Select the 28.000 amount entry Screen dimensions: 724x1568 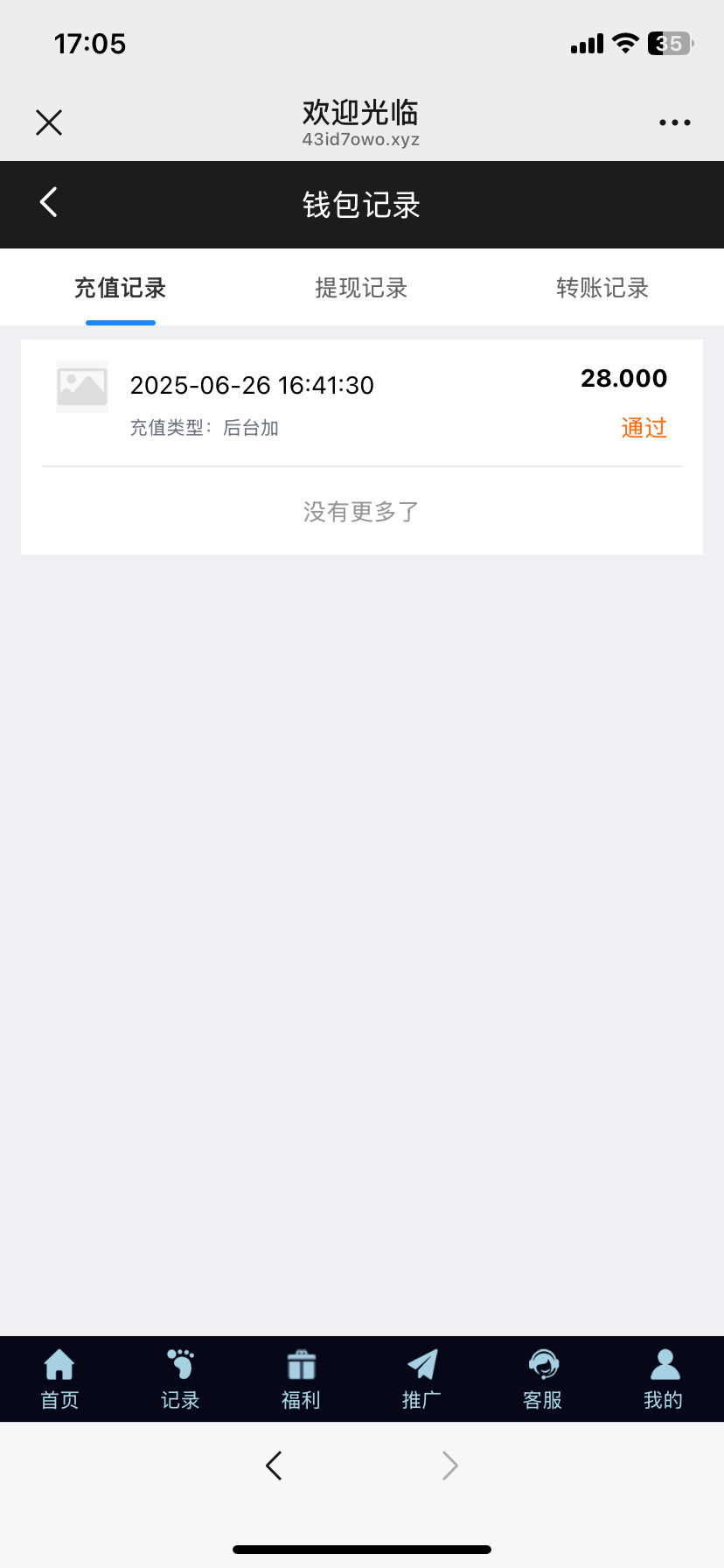[624, 378]
